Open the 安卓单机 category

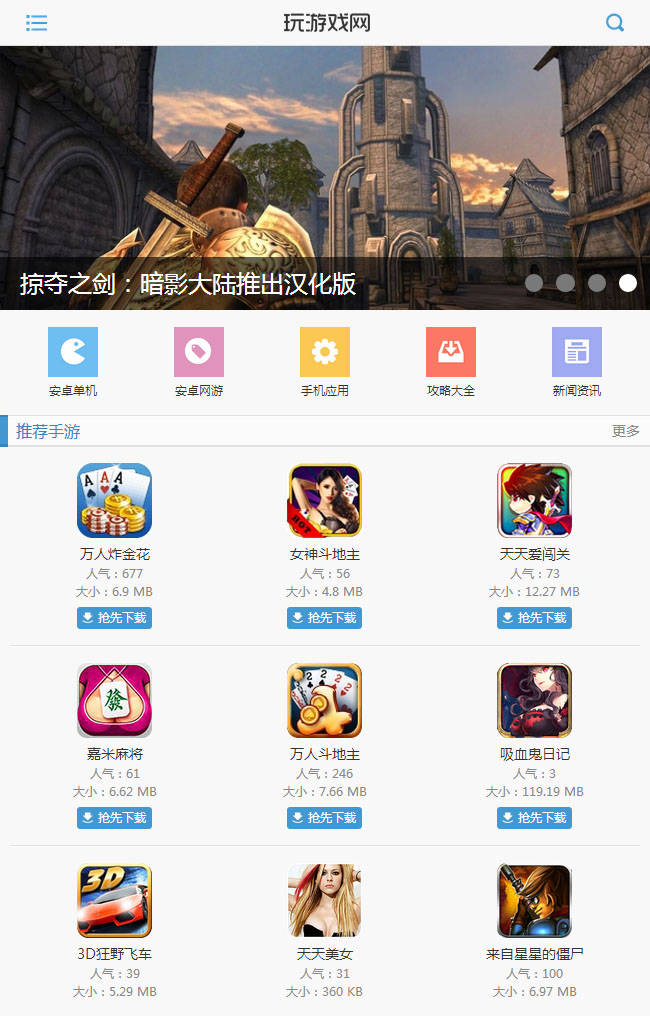pos(73,362)
